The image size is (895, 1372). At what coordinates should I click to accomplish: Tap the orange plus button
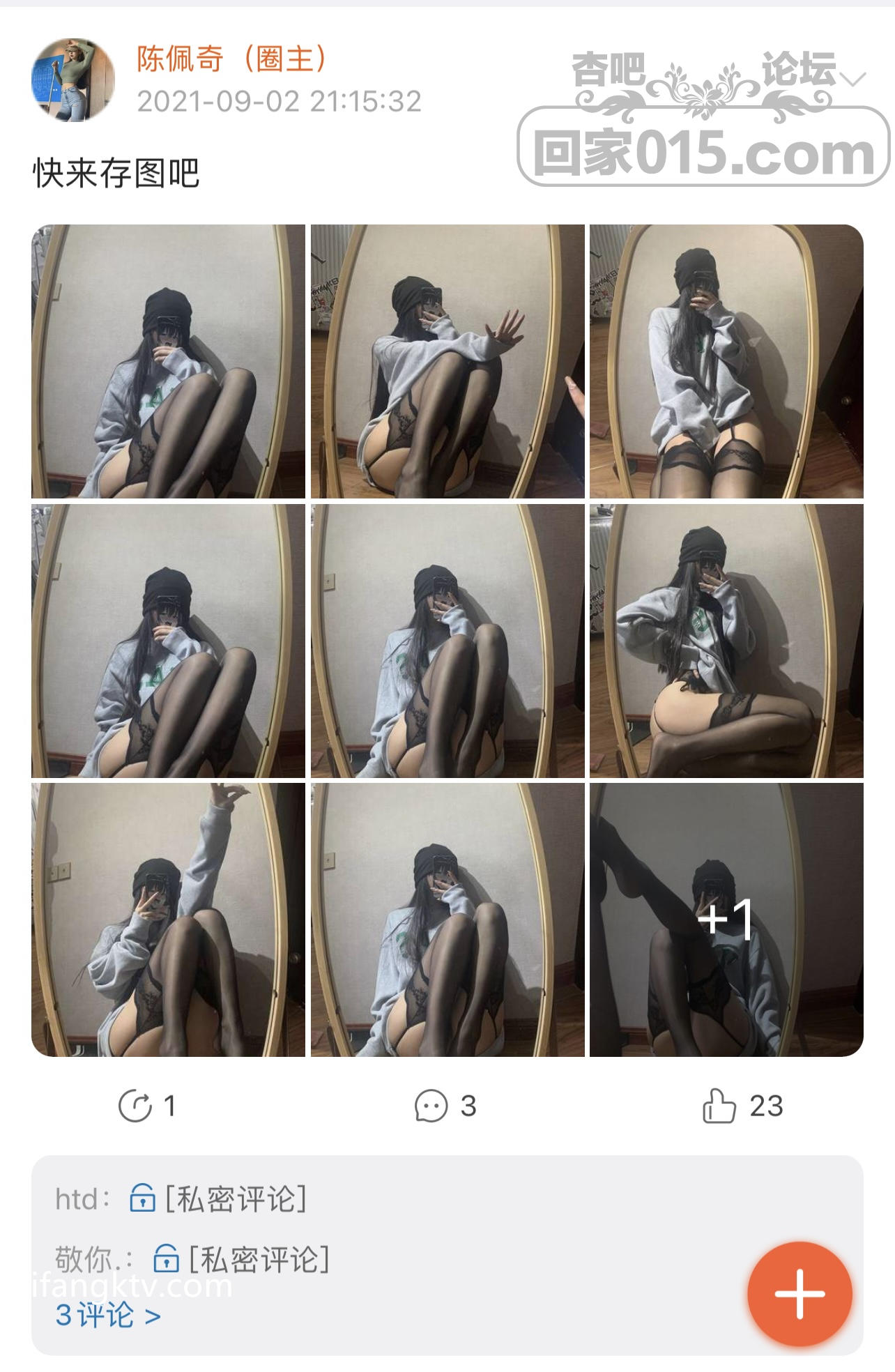(x=800, y=1294)
